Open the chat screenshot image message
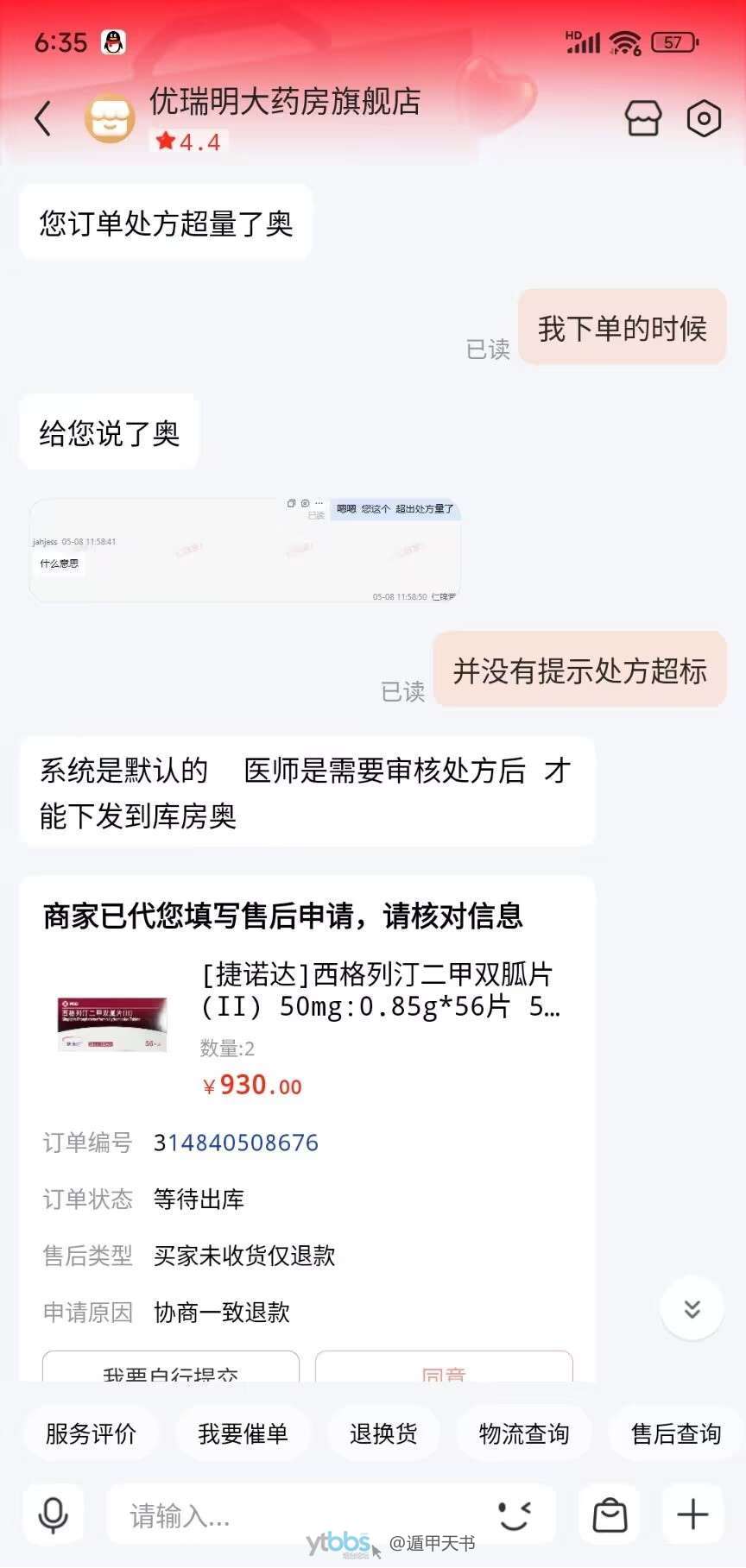 point(245,550)
